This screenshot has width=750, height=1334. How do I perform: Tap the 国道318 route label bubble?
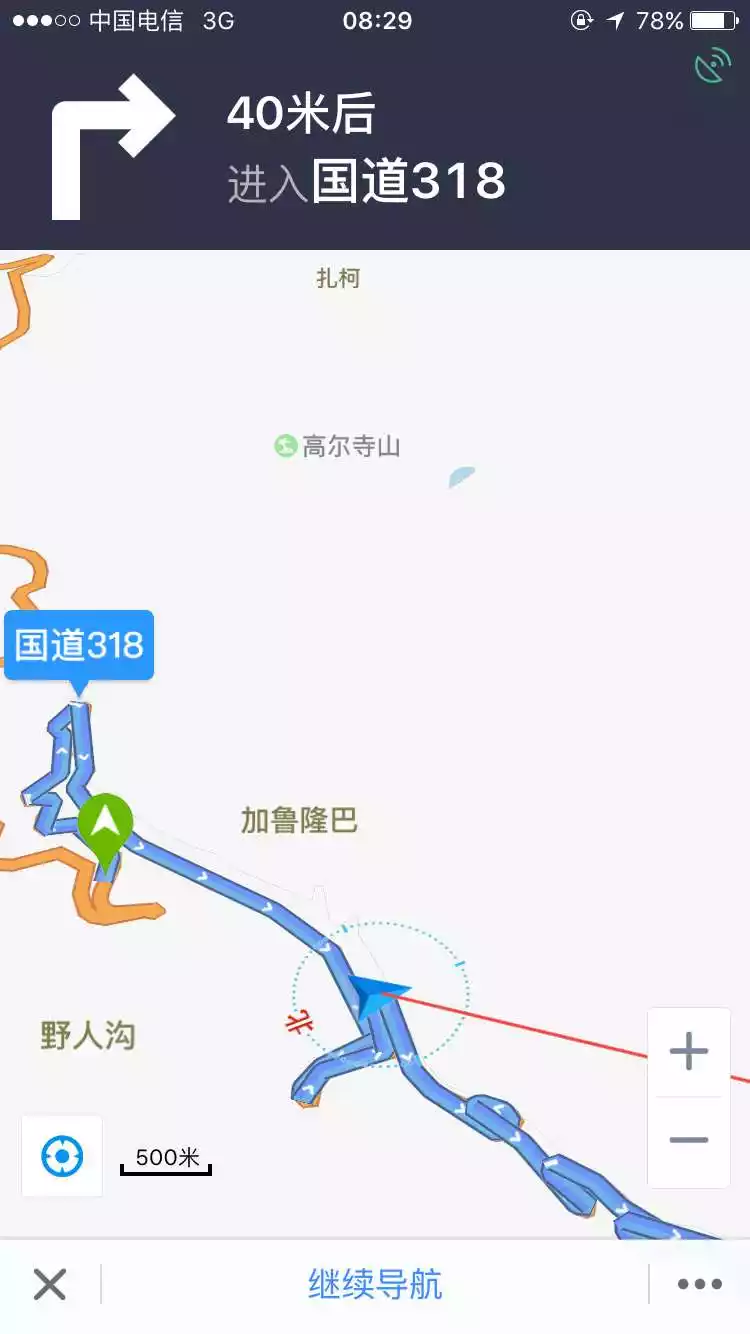(x=79, y=645)
